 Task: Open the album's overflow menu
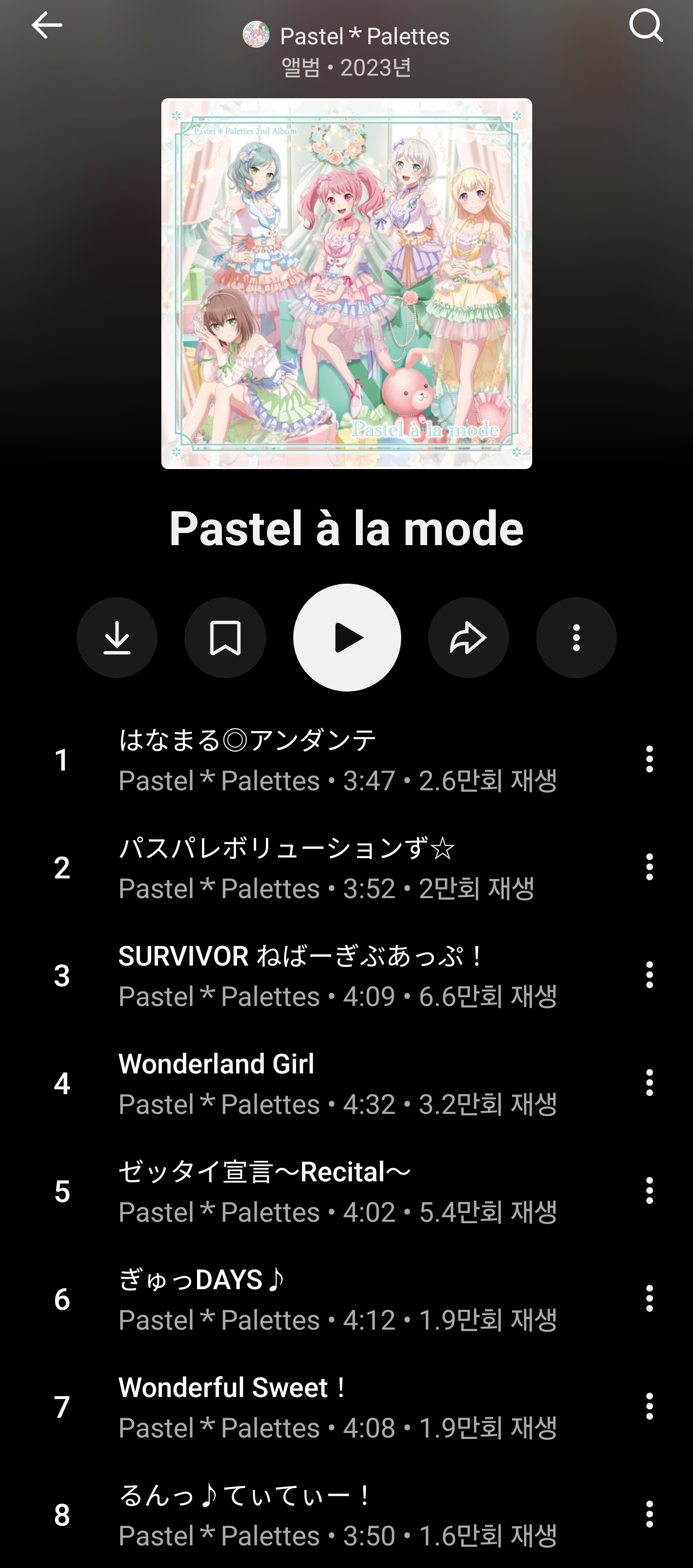(576, 638)
